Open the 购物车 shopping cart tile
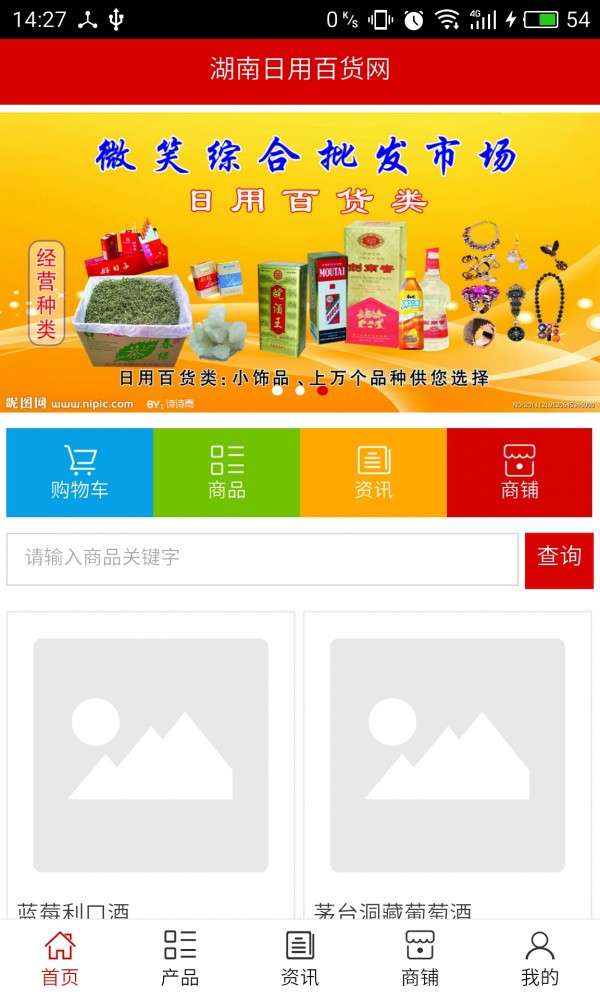 point(80,472)
